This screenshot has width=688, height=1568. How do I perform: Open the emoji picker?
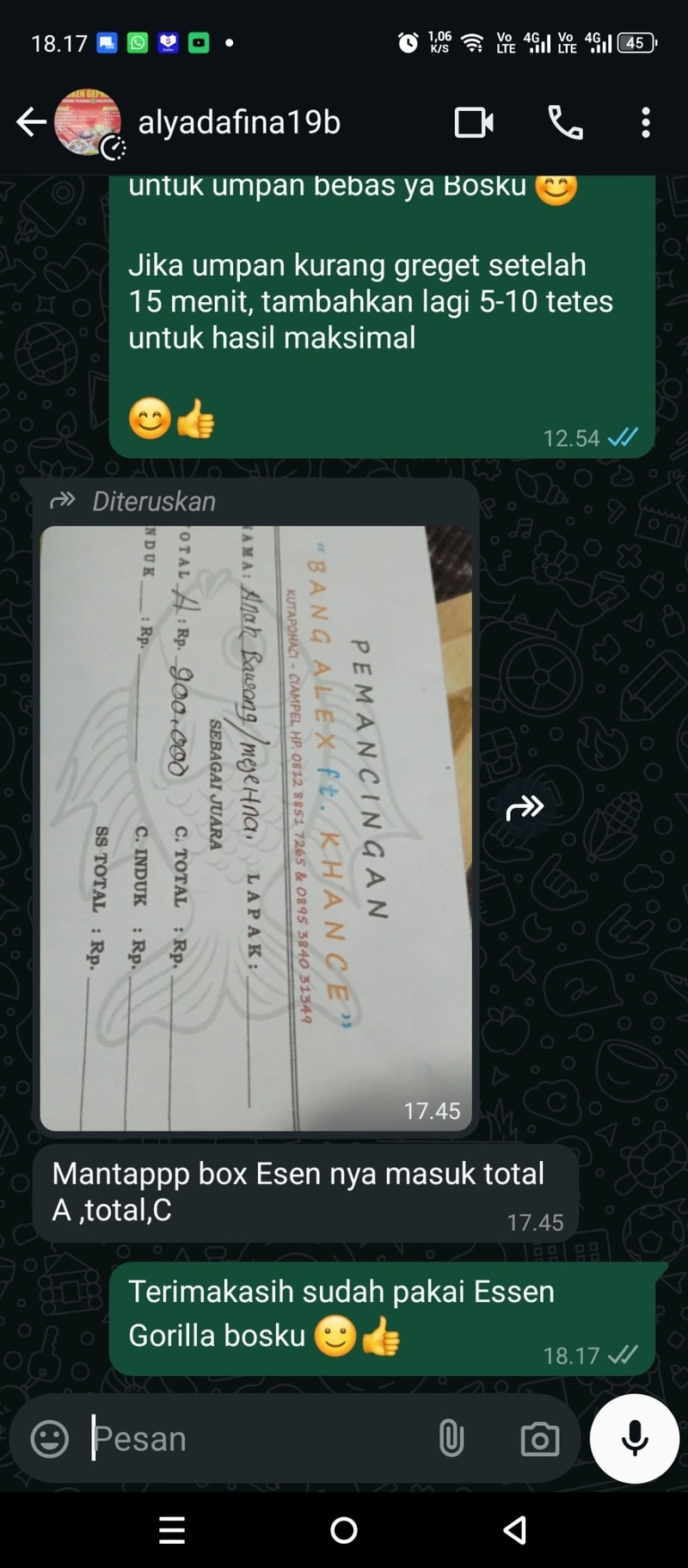click(50, 1439)
